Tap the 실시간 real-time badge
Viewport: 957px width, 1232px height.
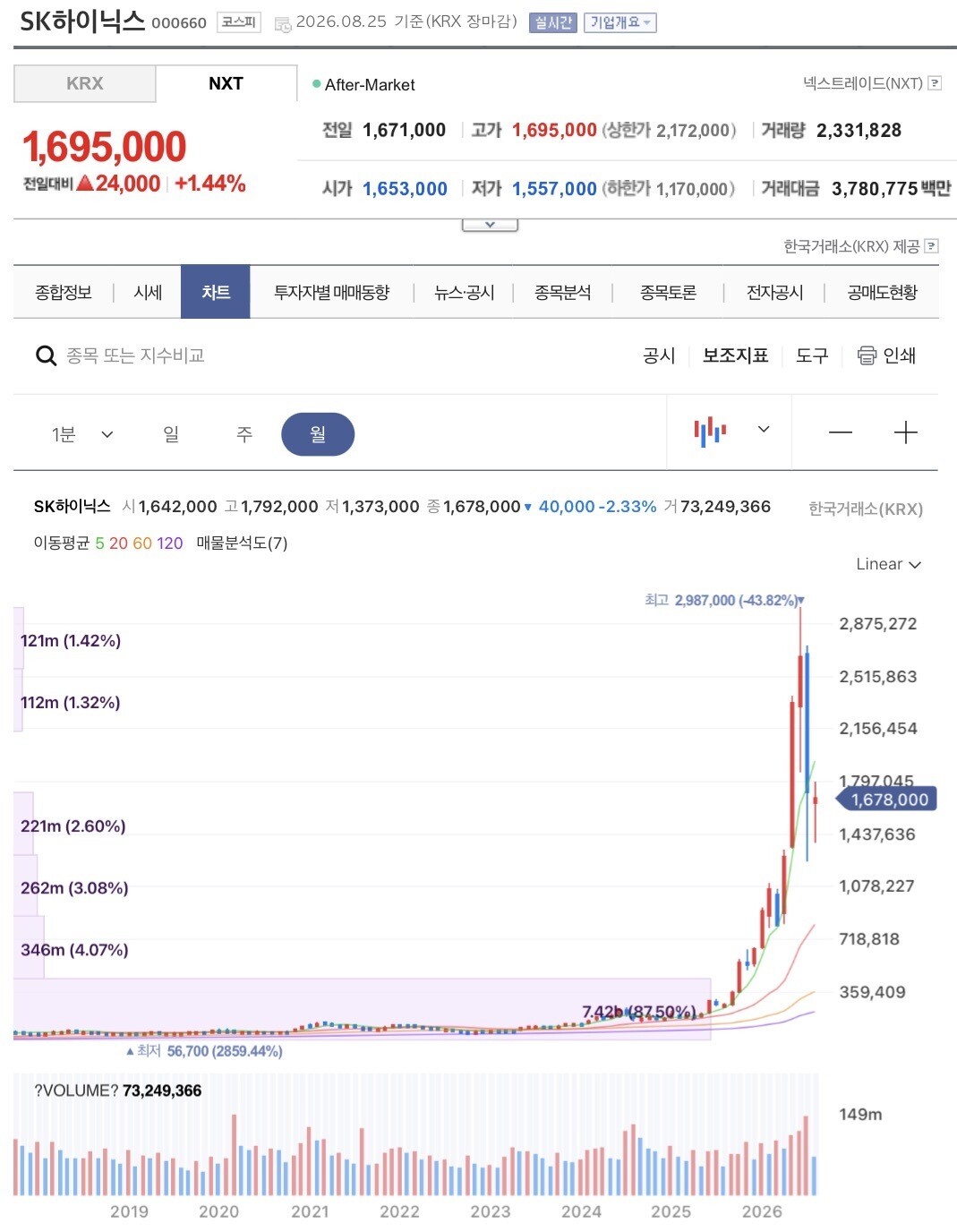point(552,22)
